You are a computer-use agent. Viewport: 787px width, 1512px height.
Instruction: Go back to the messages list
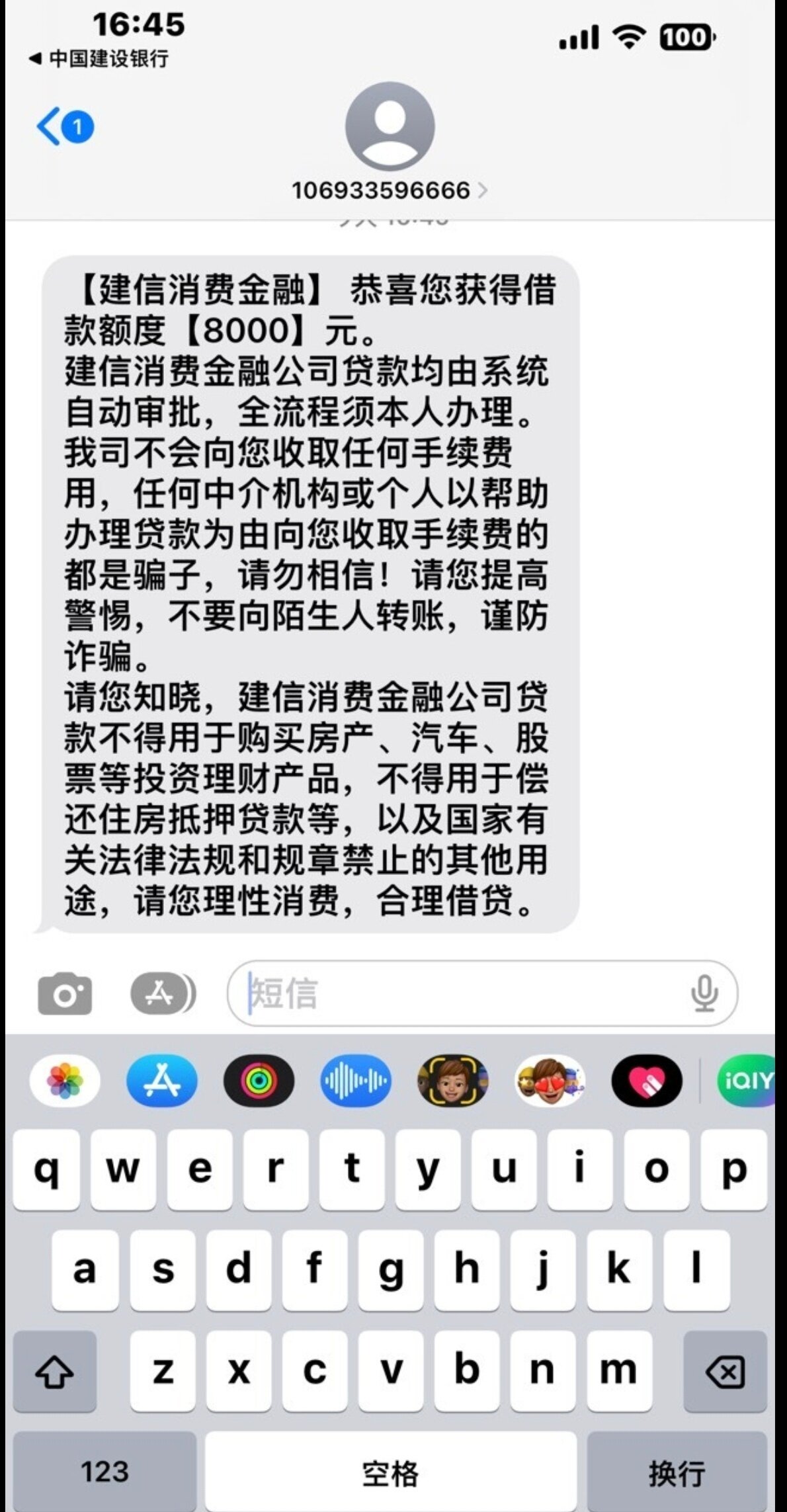pos(63,126)
